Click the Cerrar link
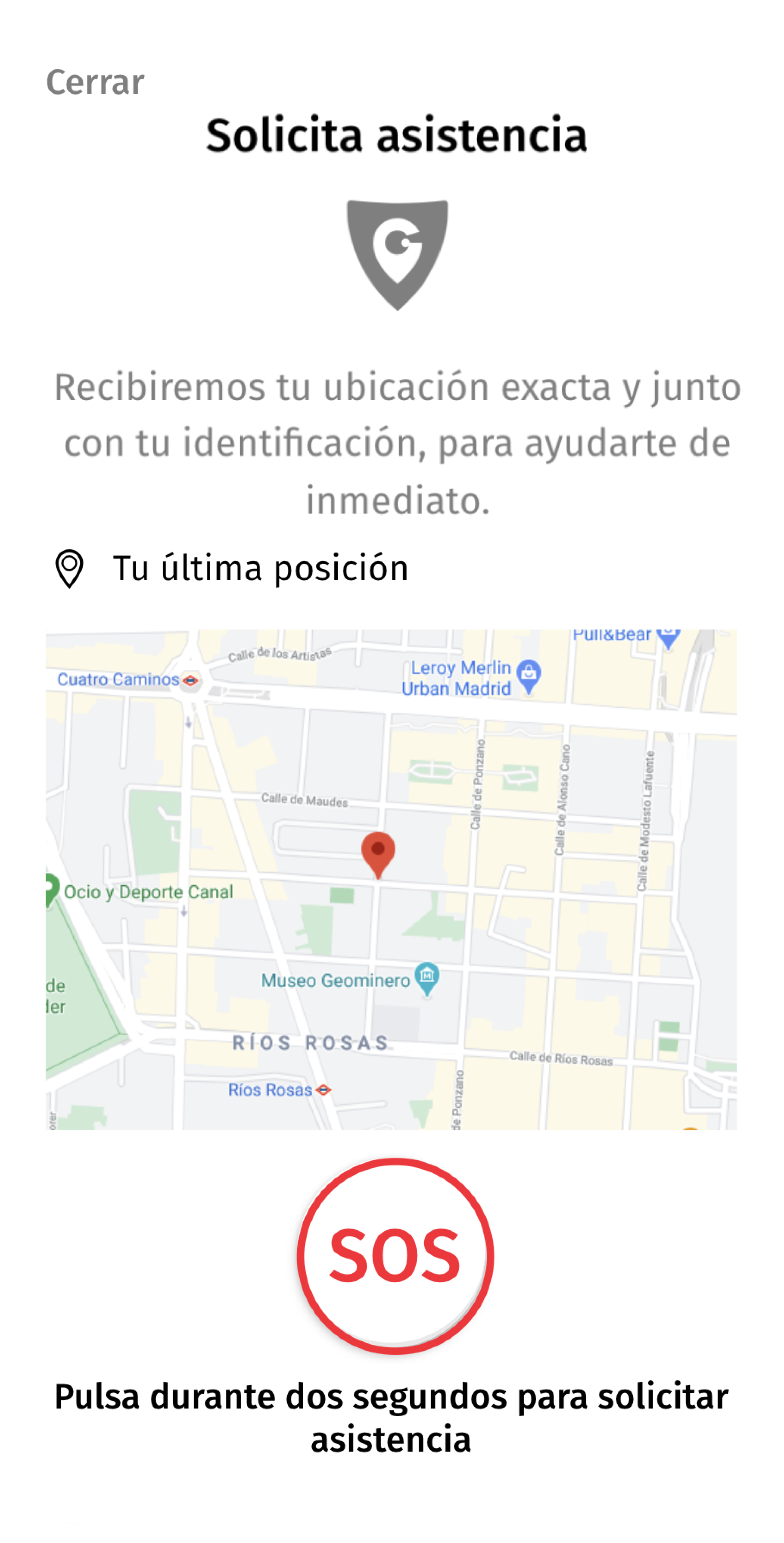This screenshot has width=784, height=1543. pyautogui.click(x=95, y=82)
